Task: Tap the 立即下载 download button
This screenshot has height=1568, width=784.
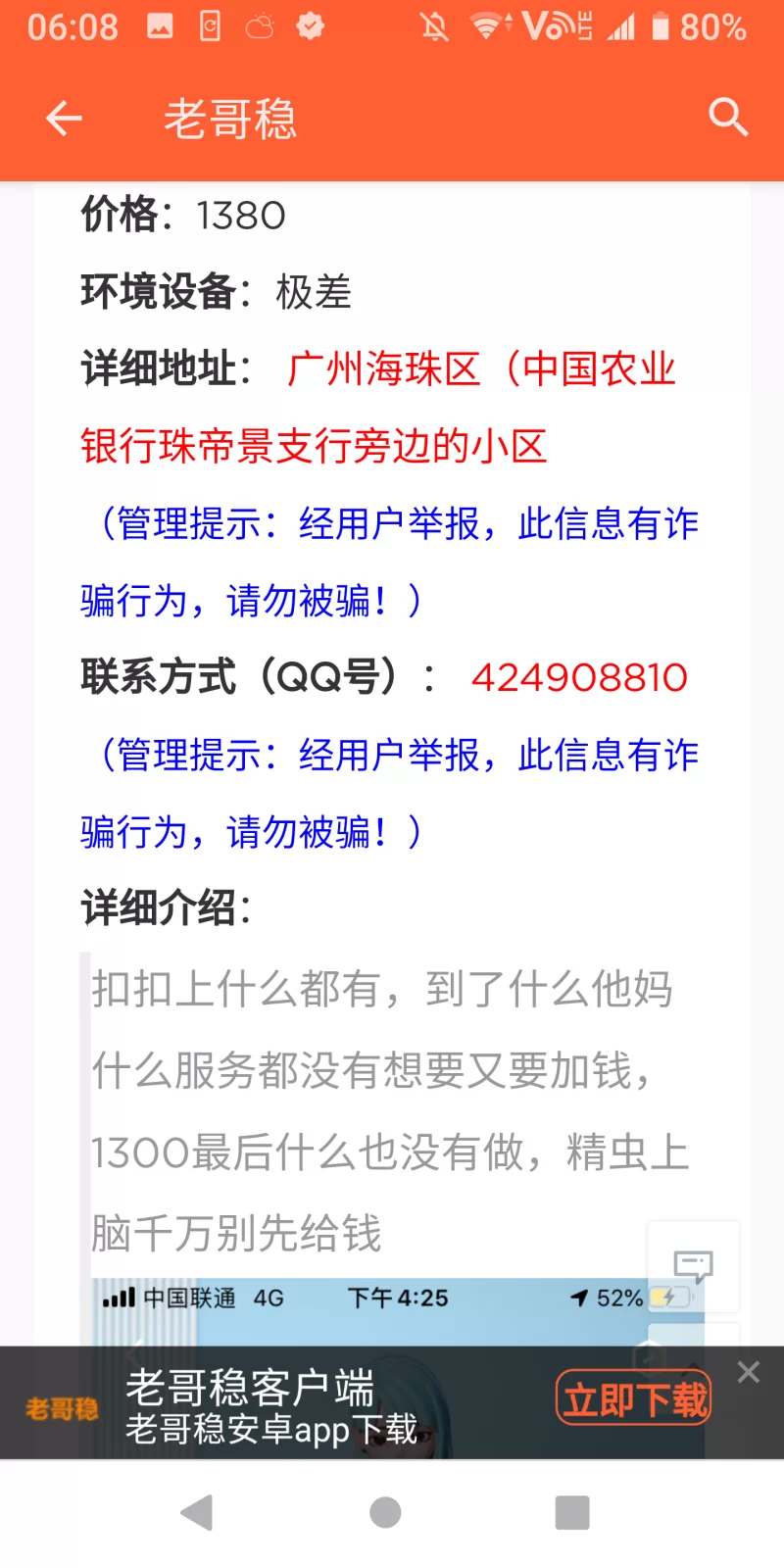Action: 634,1399
